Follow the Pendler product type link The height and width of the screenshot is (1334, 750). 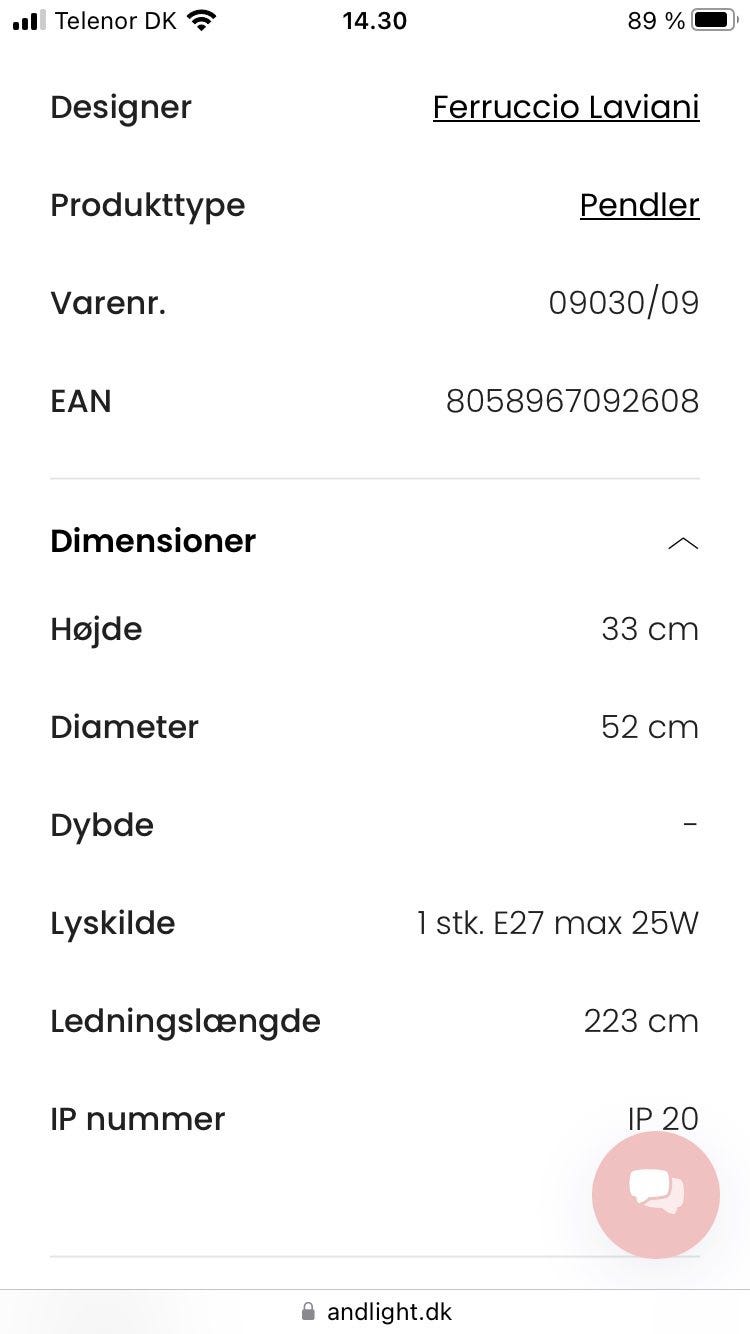639,205
